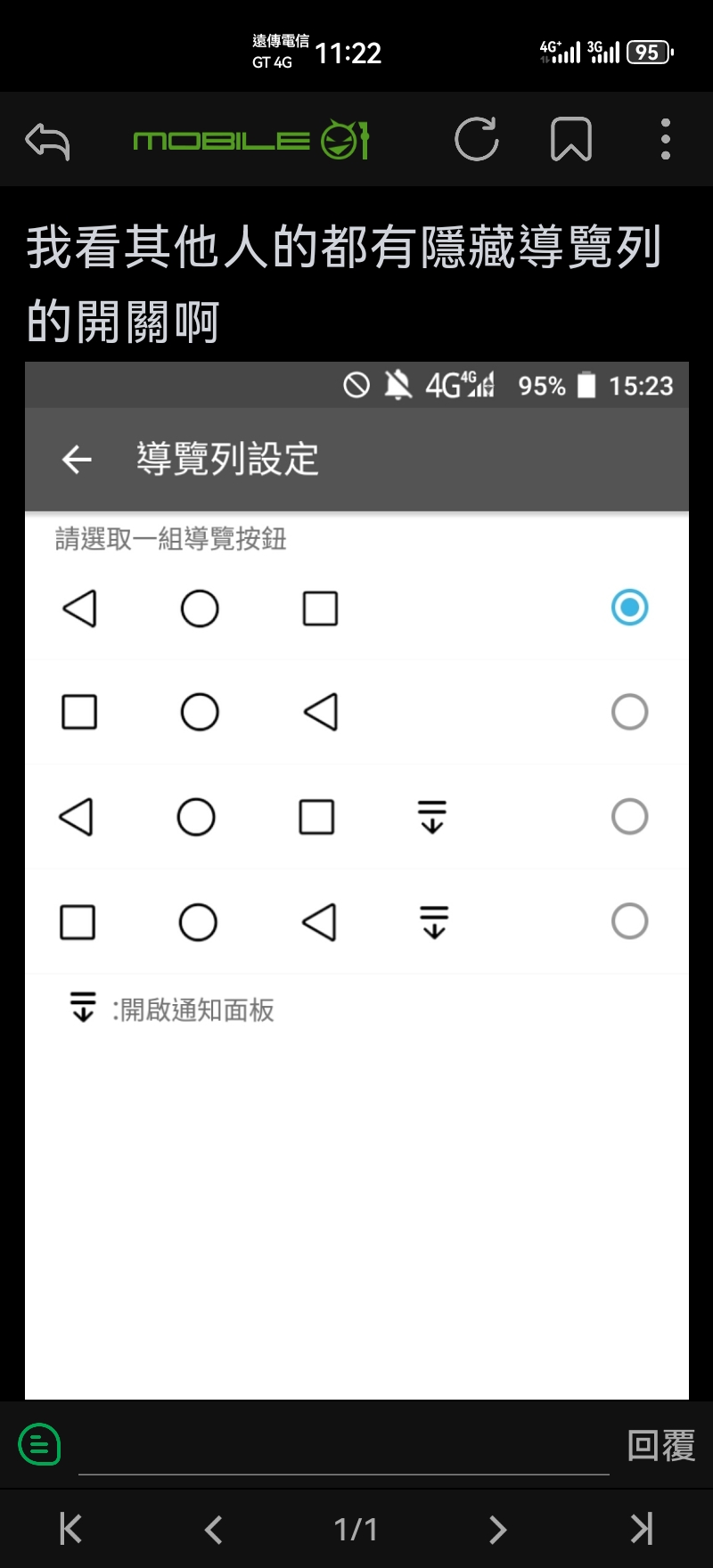Image resolution: width=713 pixels, height=1568 pixels.
Task: Go to the previous page
Action: point(213,1529)
